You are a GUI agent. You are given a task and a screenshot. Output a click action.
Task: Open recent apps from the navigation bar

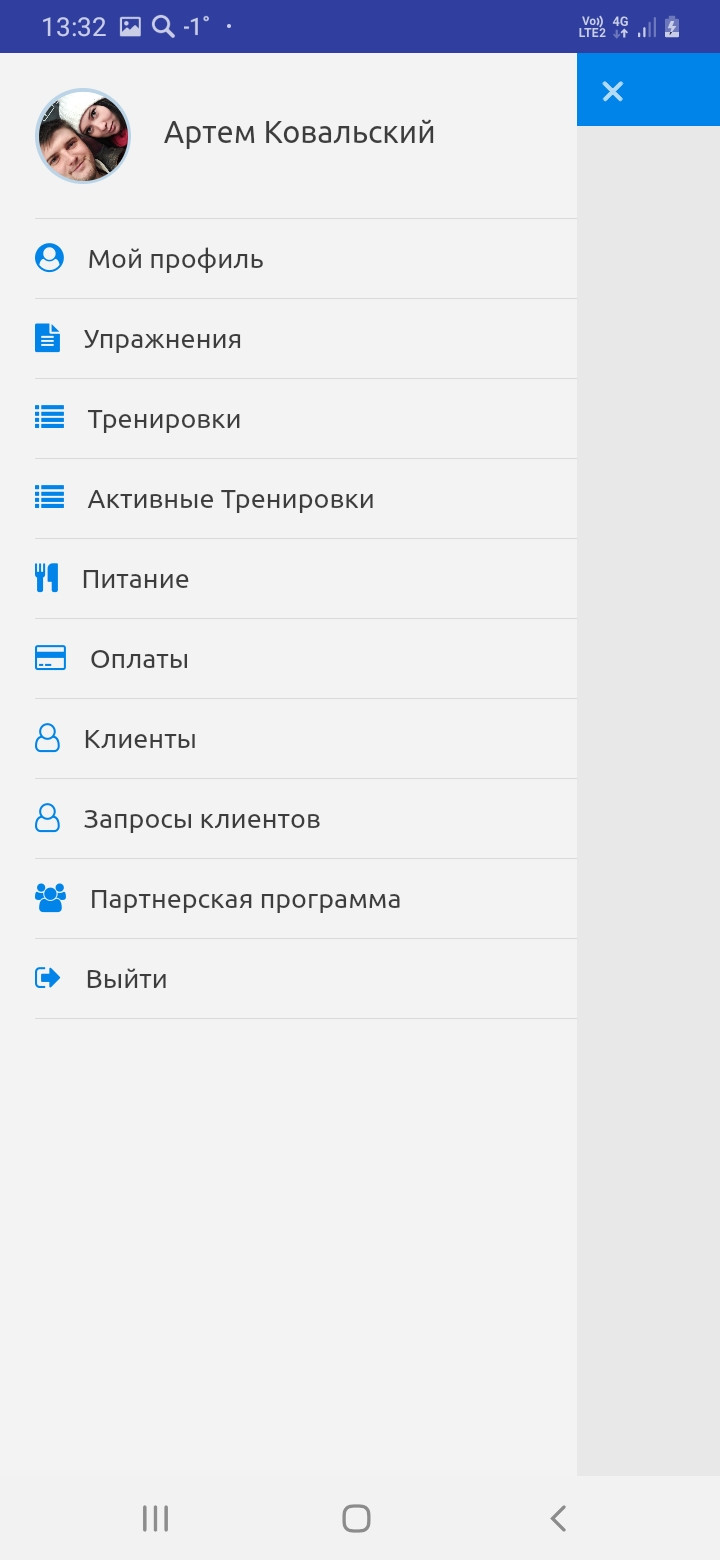click(x=155, y=1518)
